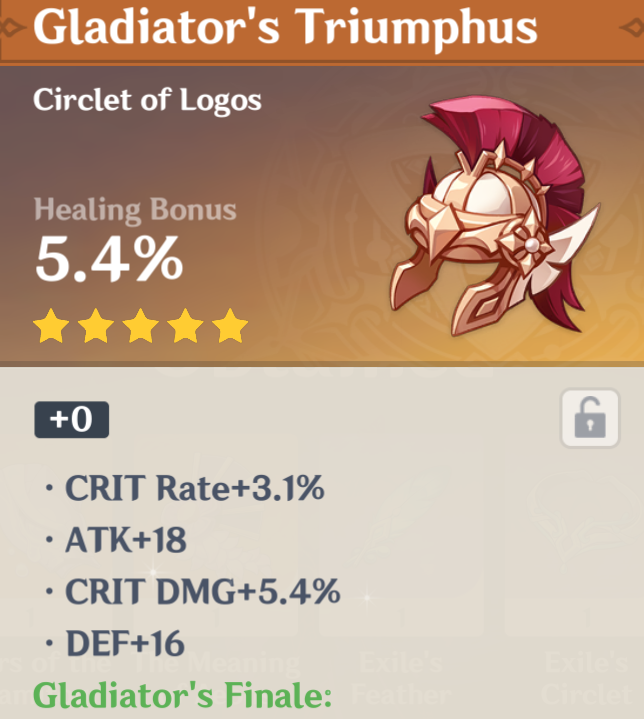The image size is (644, 719).
Task: Lock this Gladiator's Triumphus artifact
Action: coord(590,418)
